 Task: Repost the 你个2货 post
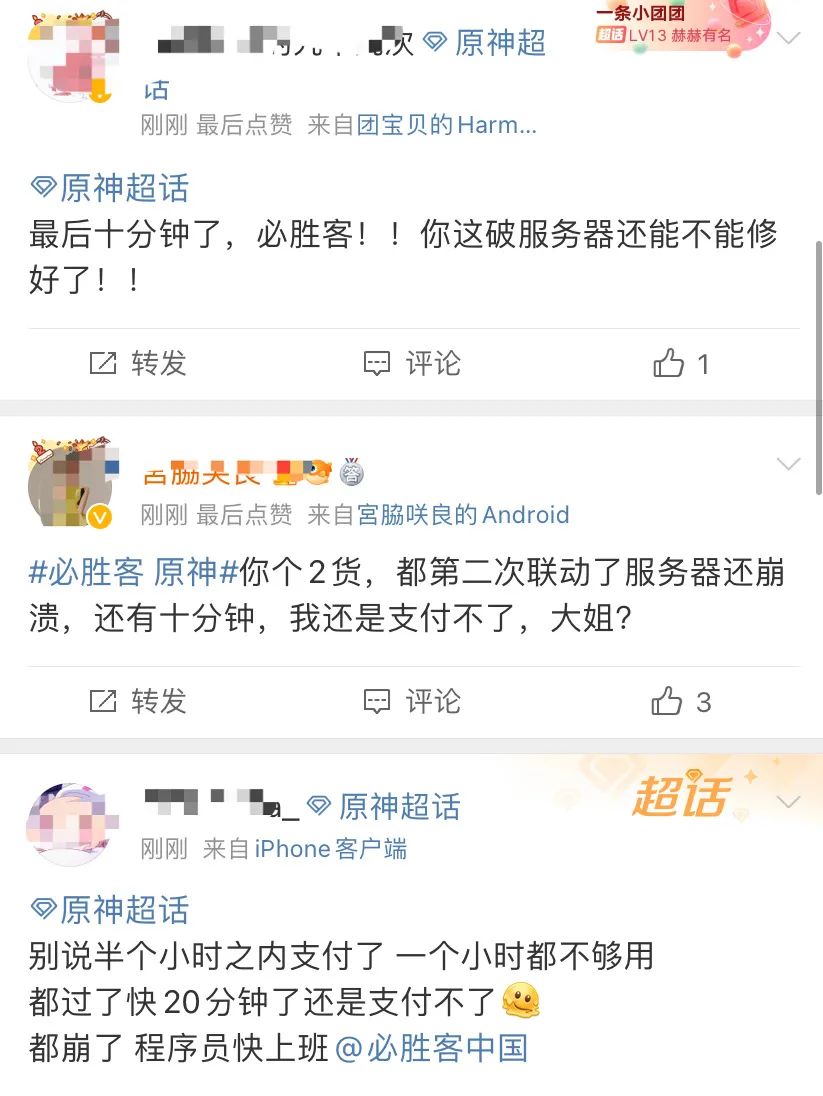[138, 701]
